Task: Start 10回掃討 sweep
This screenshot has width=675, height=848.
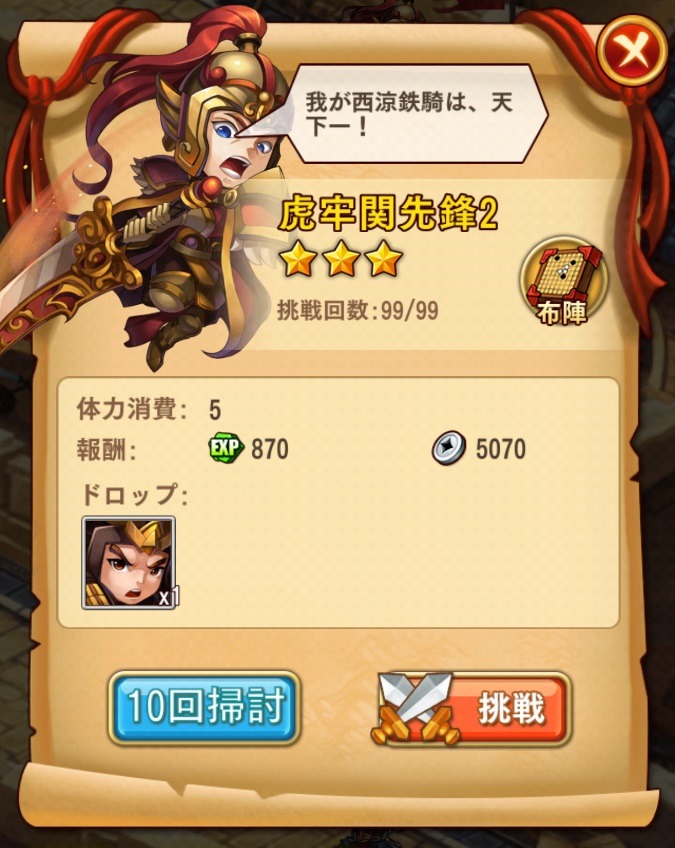Action: (x=205, y=708)
